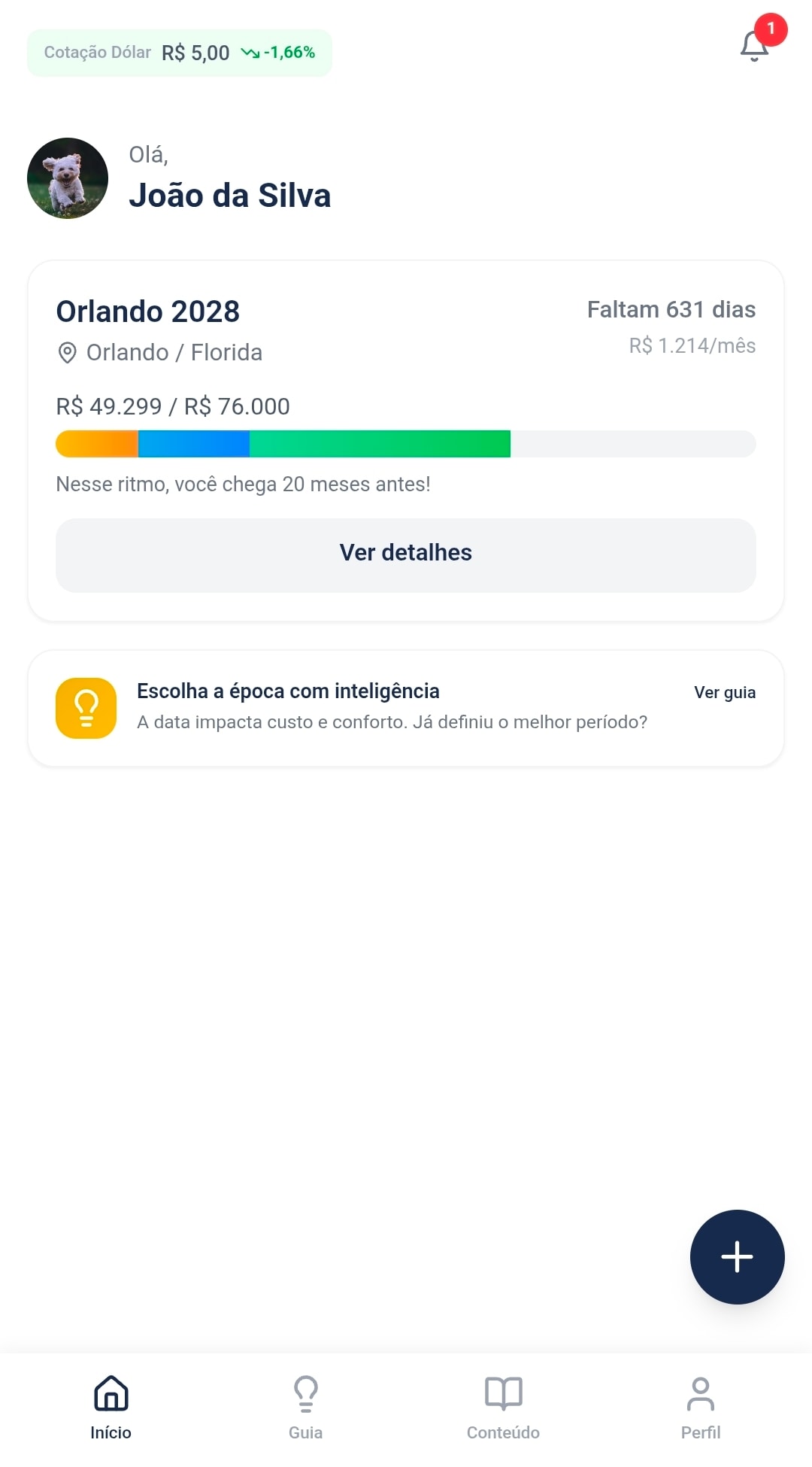Viewport: 812px width, 1467px height.
Task: Select the home icon in bottom navigation
Action: pyautogui.click(x=111, y=1396)
